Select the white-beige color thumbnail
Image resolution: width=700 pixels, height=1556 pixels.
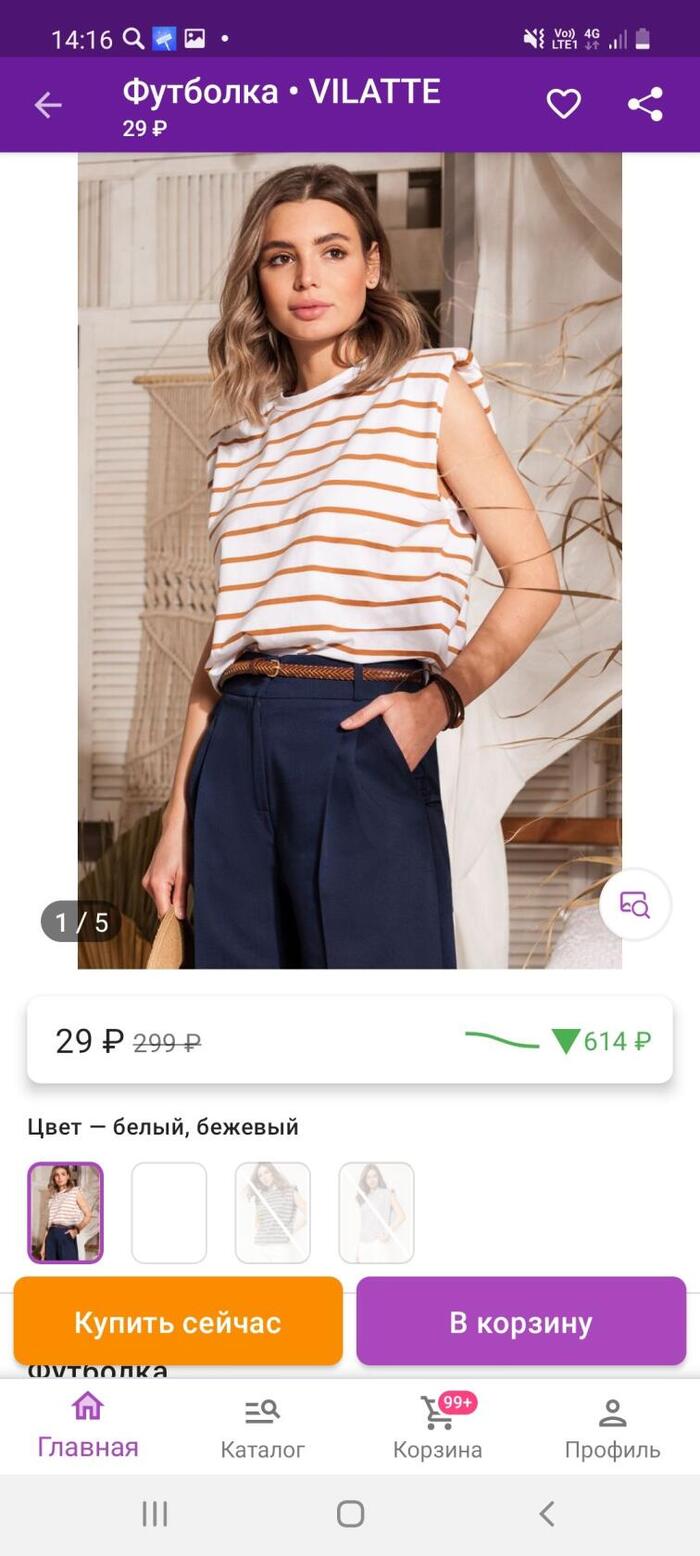[x=65, y=1212]
